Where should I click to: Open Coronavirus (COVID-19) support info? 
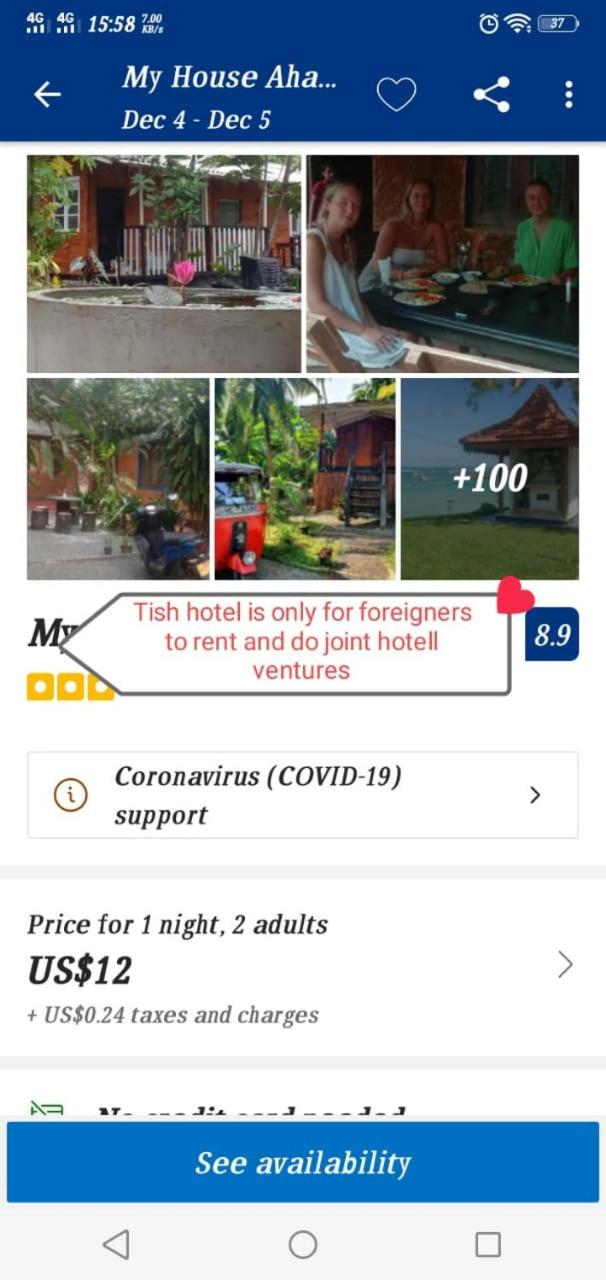pyautogui.click(x=303, y=795)
